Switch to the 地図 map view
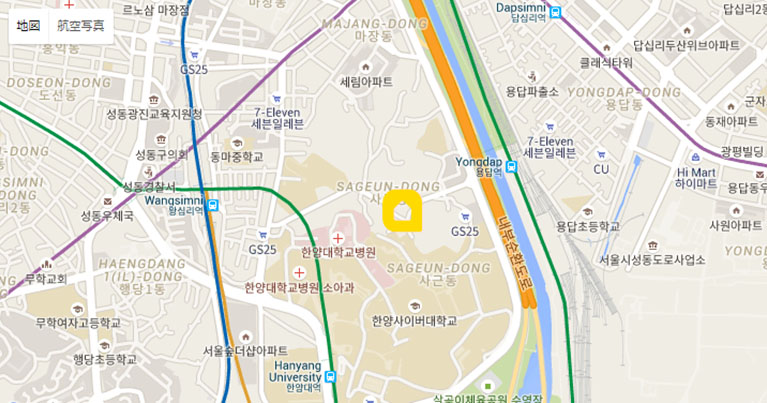 [27, 26]
